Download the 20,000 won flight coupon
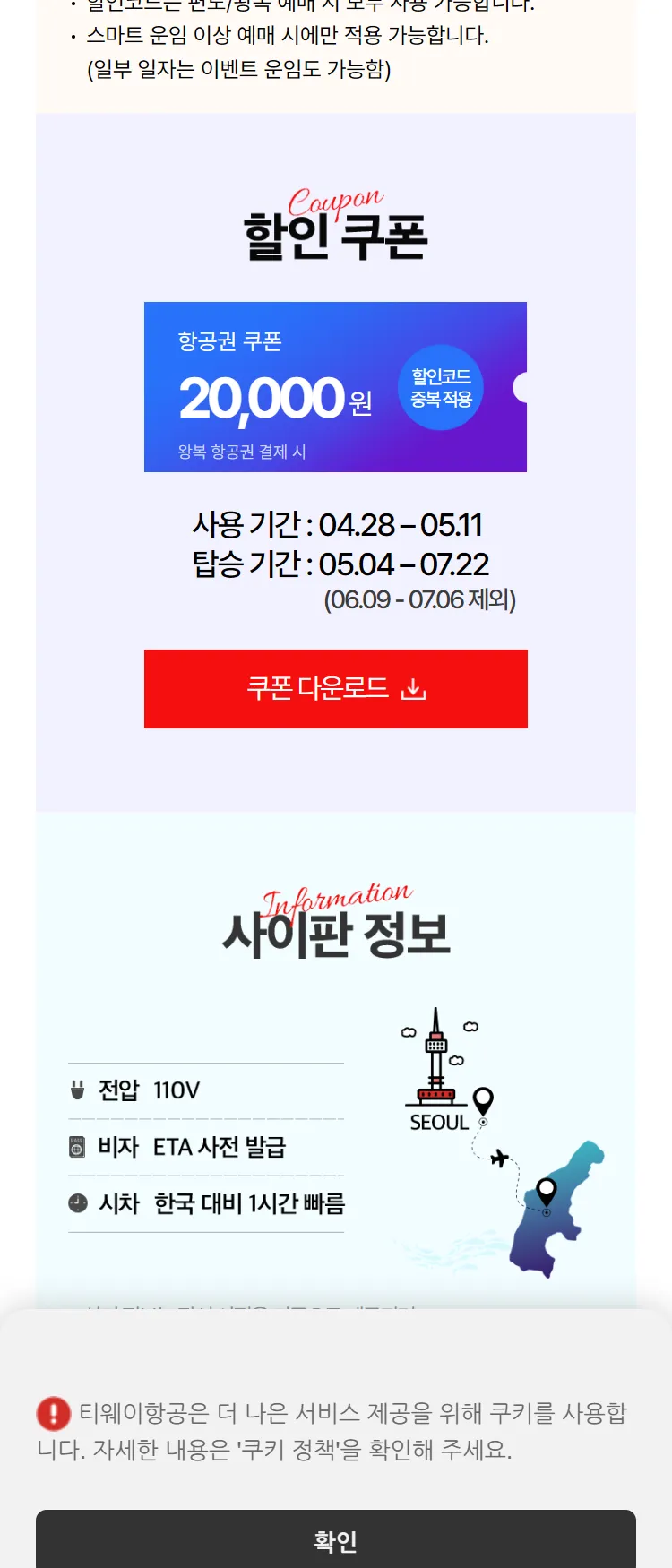Screen dimensions: 672x1568 point(335,689)
